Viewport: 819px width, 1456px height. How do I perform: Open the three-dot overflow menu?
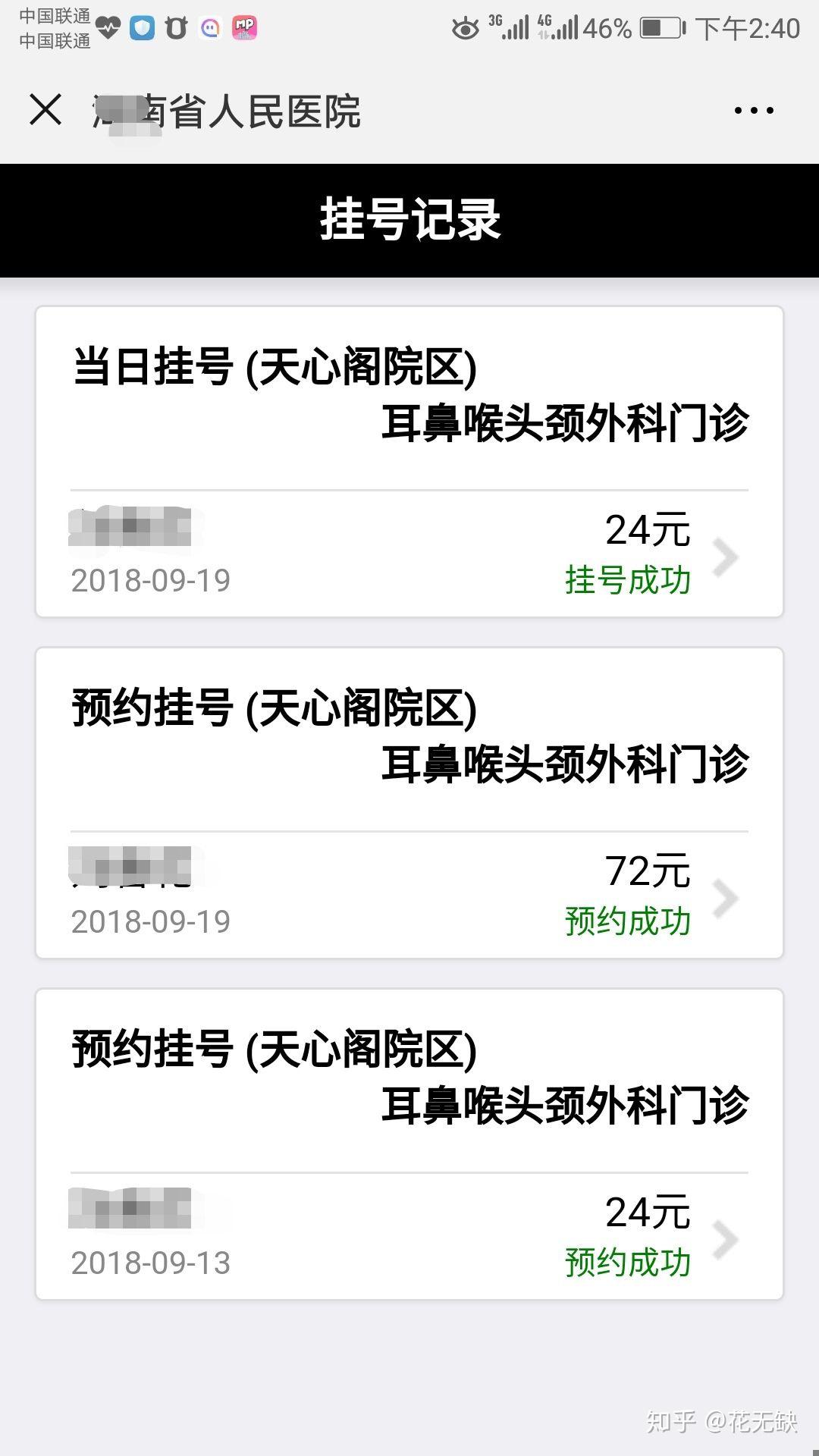(754, 111)
